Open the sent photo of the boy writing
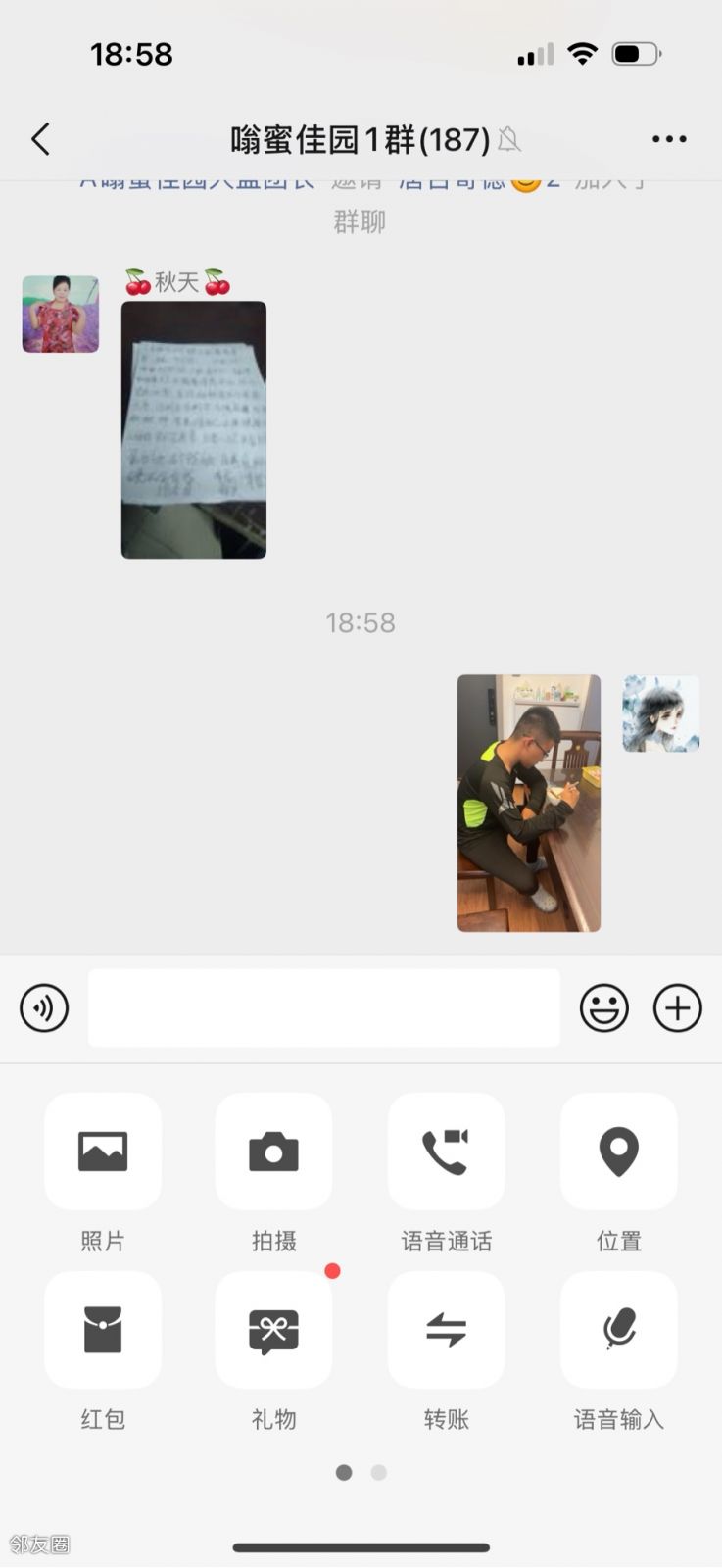 (x=529, y=803)
